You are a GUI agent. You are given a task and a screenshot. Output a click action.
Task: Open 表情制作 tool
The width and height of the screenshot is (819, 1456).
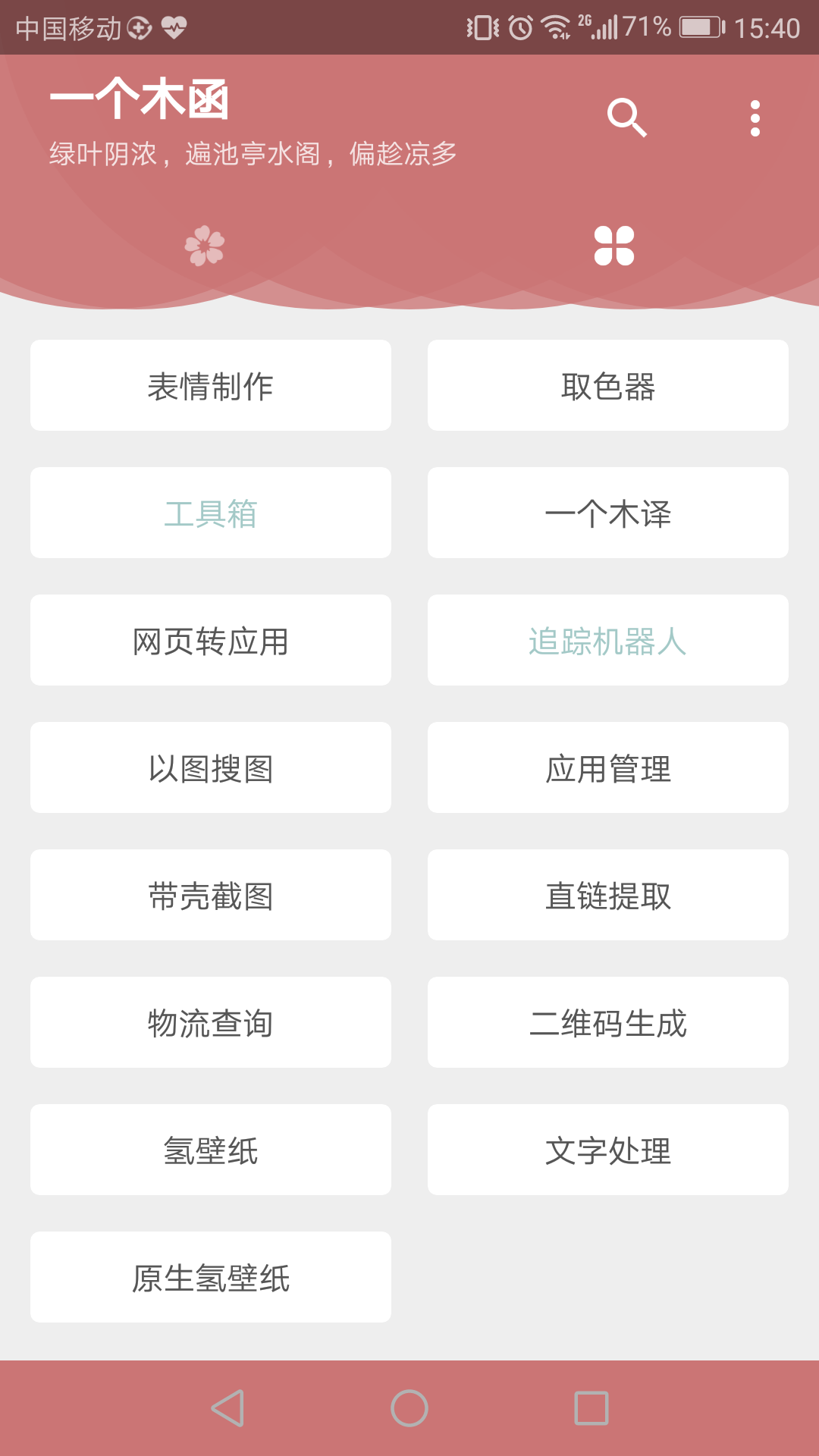[211, 385]
